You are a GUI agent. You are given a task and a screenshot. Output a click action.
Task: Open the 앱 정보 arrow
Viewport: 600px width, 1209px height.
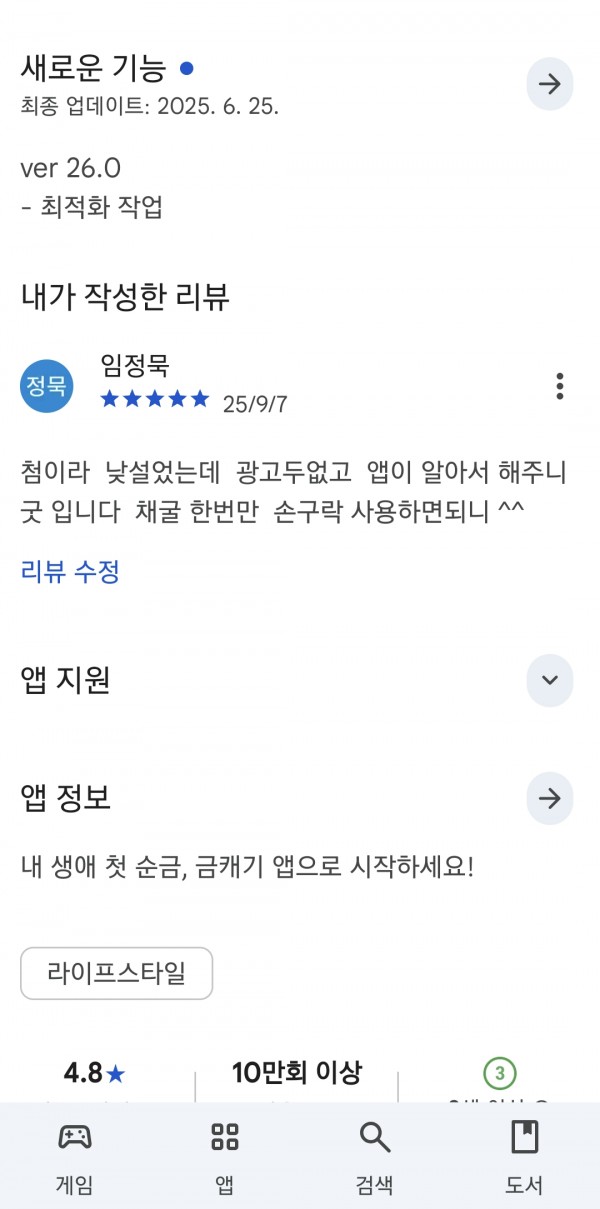pos(550,798)
